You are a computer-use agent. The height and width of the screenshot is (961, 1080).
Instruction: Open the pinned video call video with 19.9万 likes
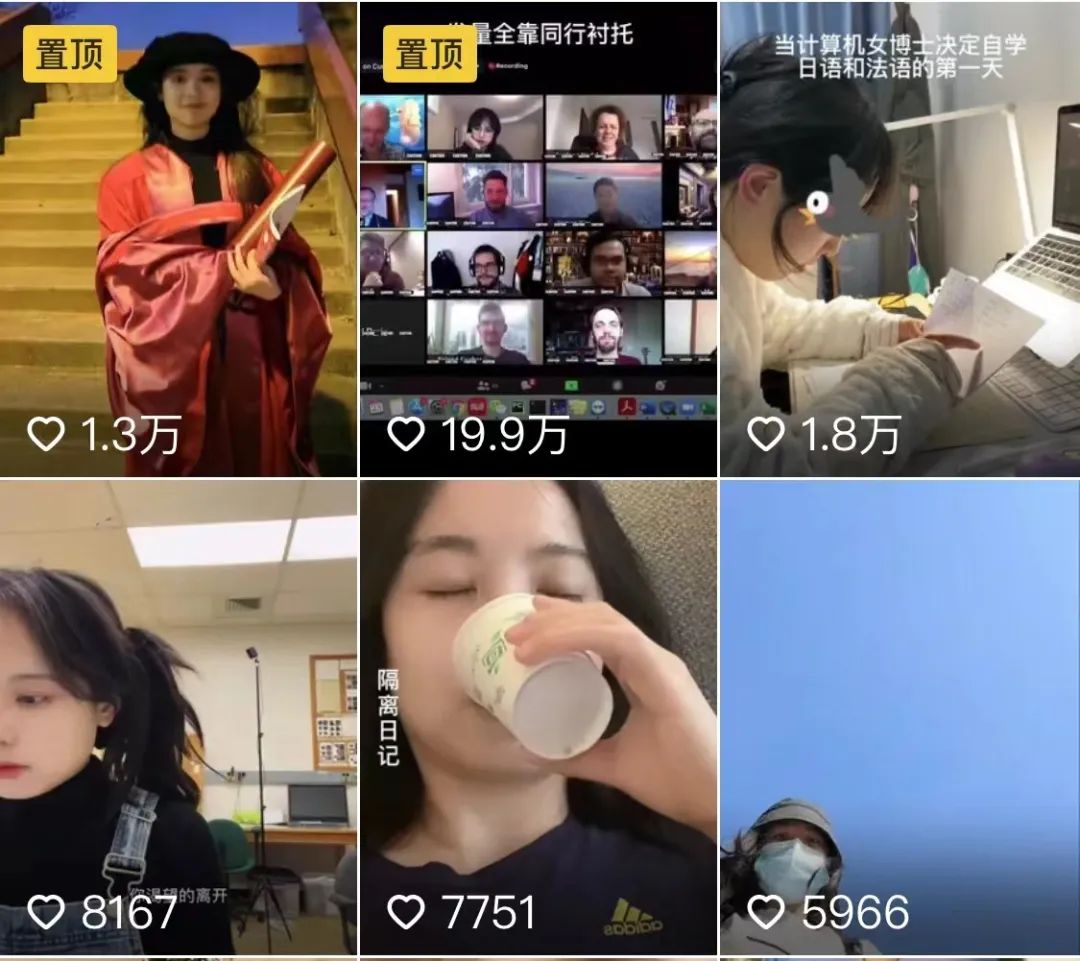[x=538, y=240]
